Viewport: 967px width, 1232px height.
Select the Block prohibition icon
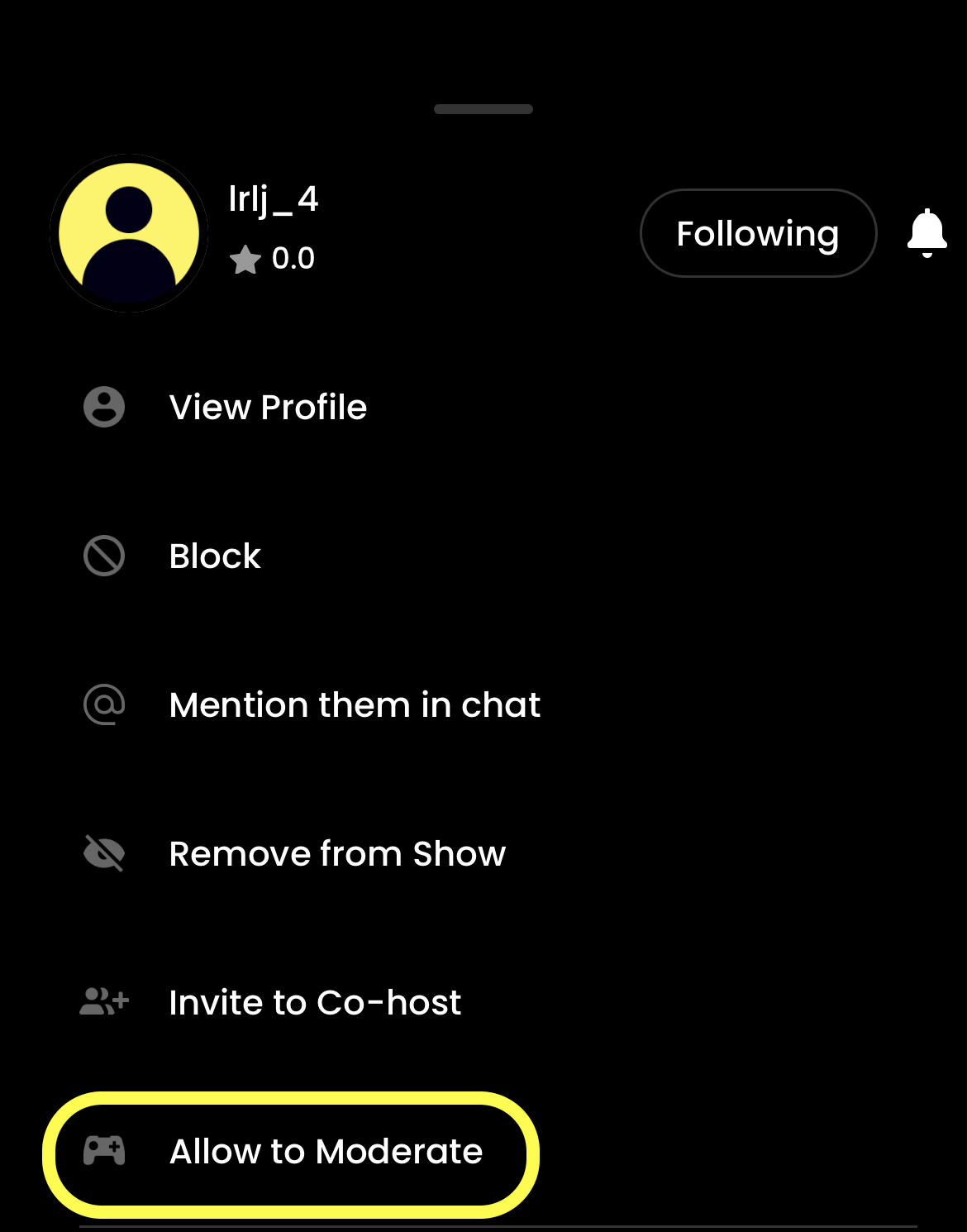(x=104, y=556)
